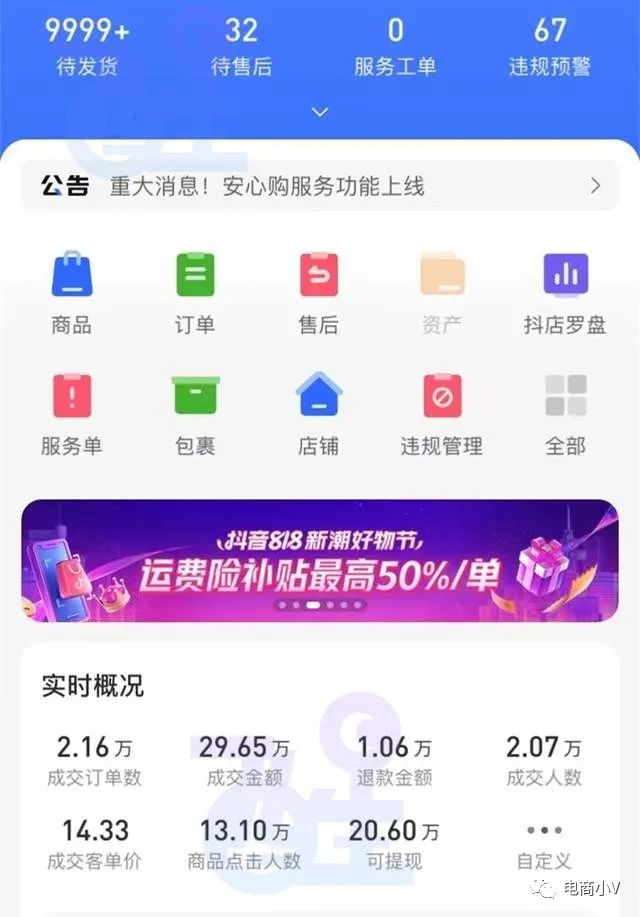View 包裹 packages

[x=195, y=413]
